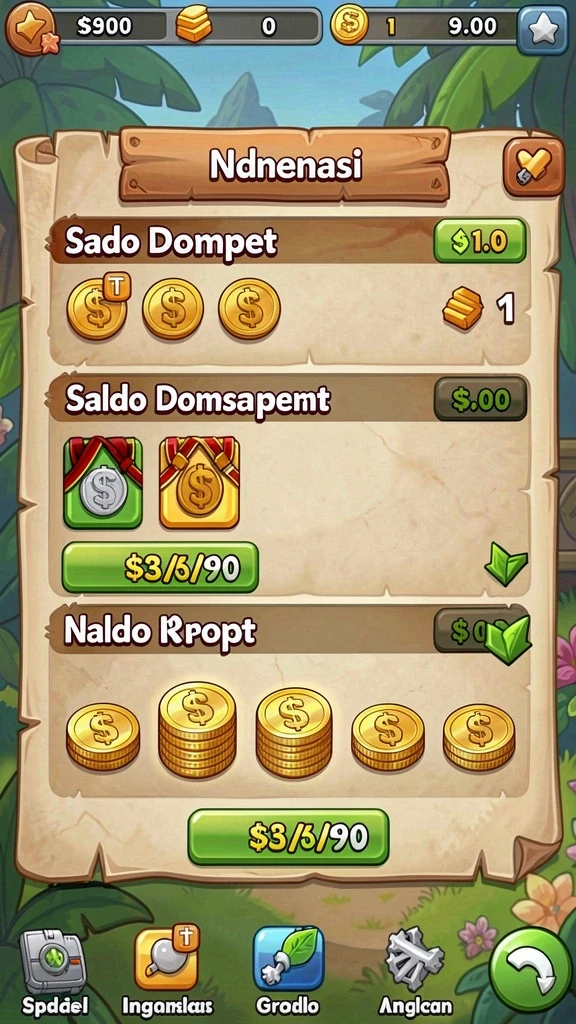Tap the $3/6/90 button at the panel bottom

[x=288, y=837]
